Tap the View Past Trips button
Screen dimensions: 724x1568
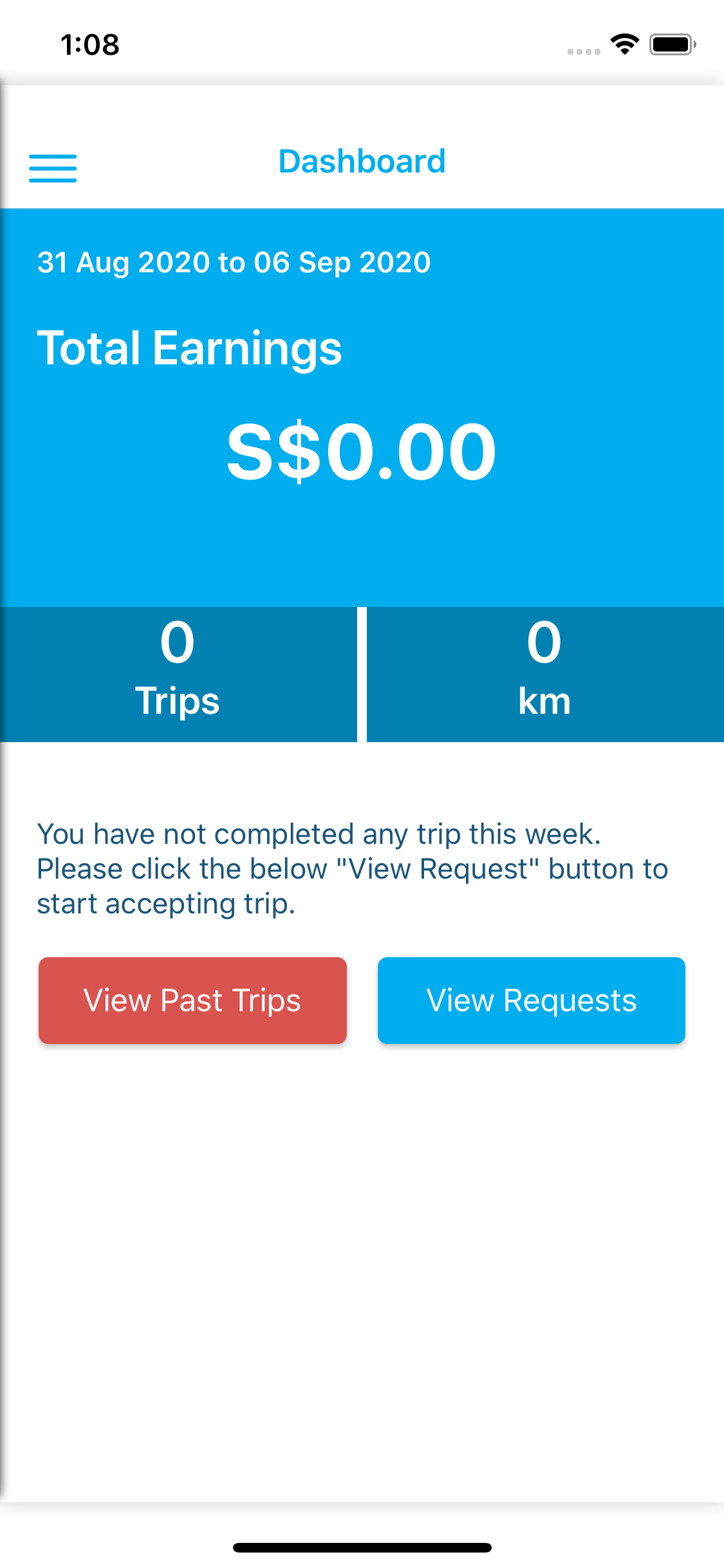coord(192,1000)
